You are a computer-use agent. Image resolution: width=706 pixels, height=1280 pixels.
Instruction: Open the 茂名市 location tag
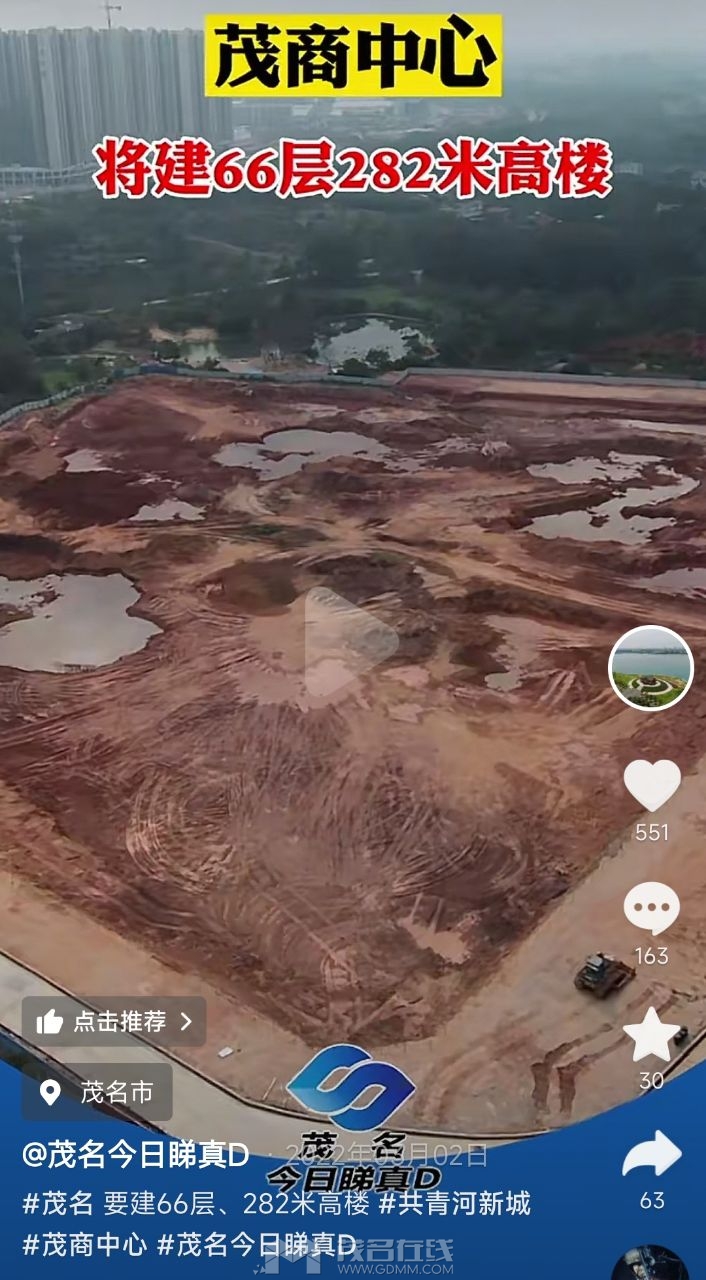pos(97,1092)
